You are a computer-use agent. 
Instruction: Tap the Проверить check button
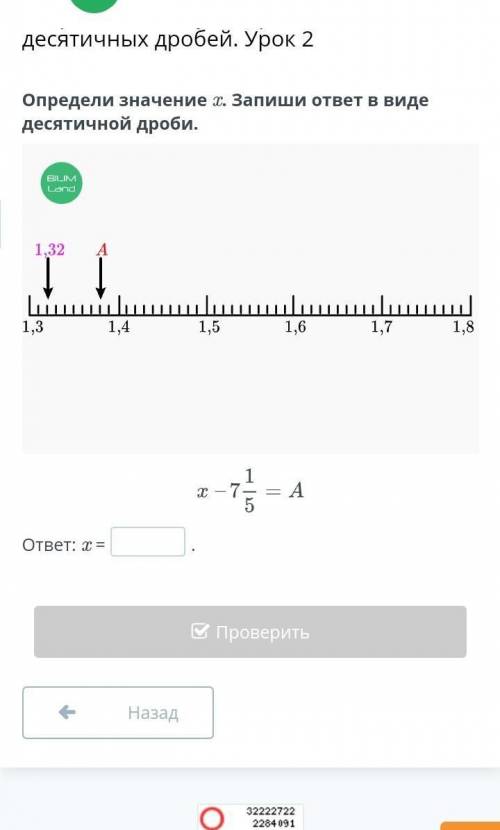click(250, 632)
